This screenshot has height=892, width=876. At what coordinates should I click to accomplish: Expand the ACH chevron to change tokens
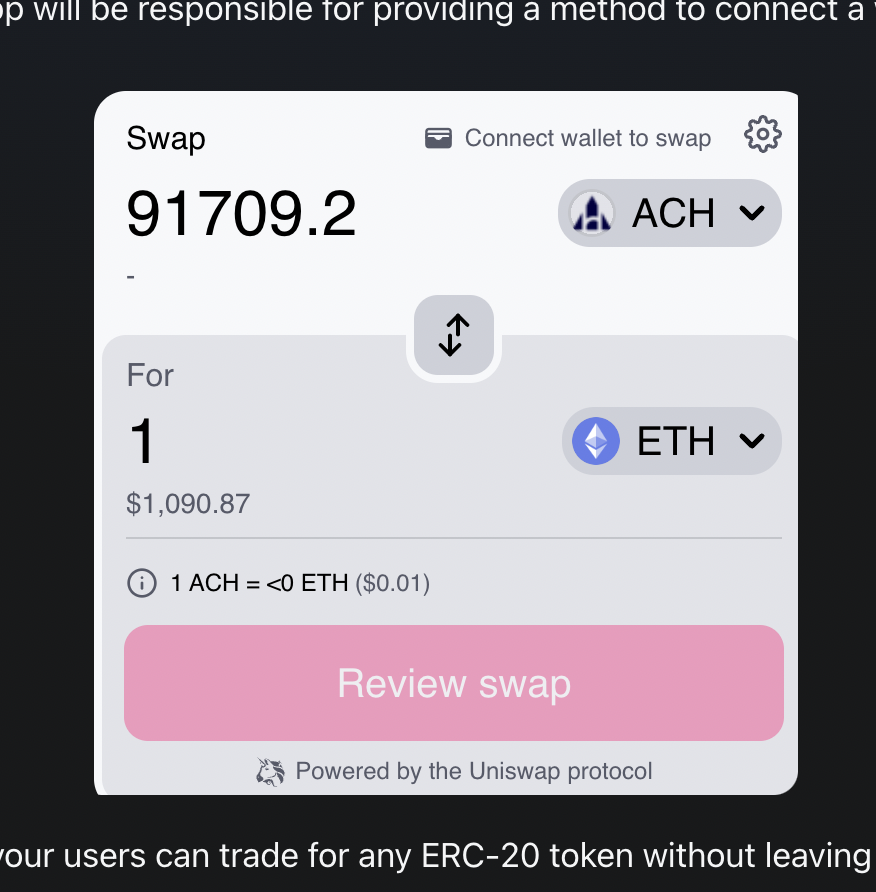click(x=752, y=213)
